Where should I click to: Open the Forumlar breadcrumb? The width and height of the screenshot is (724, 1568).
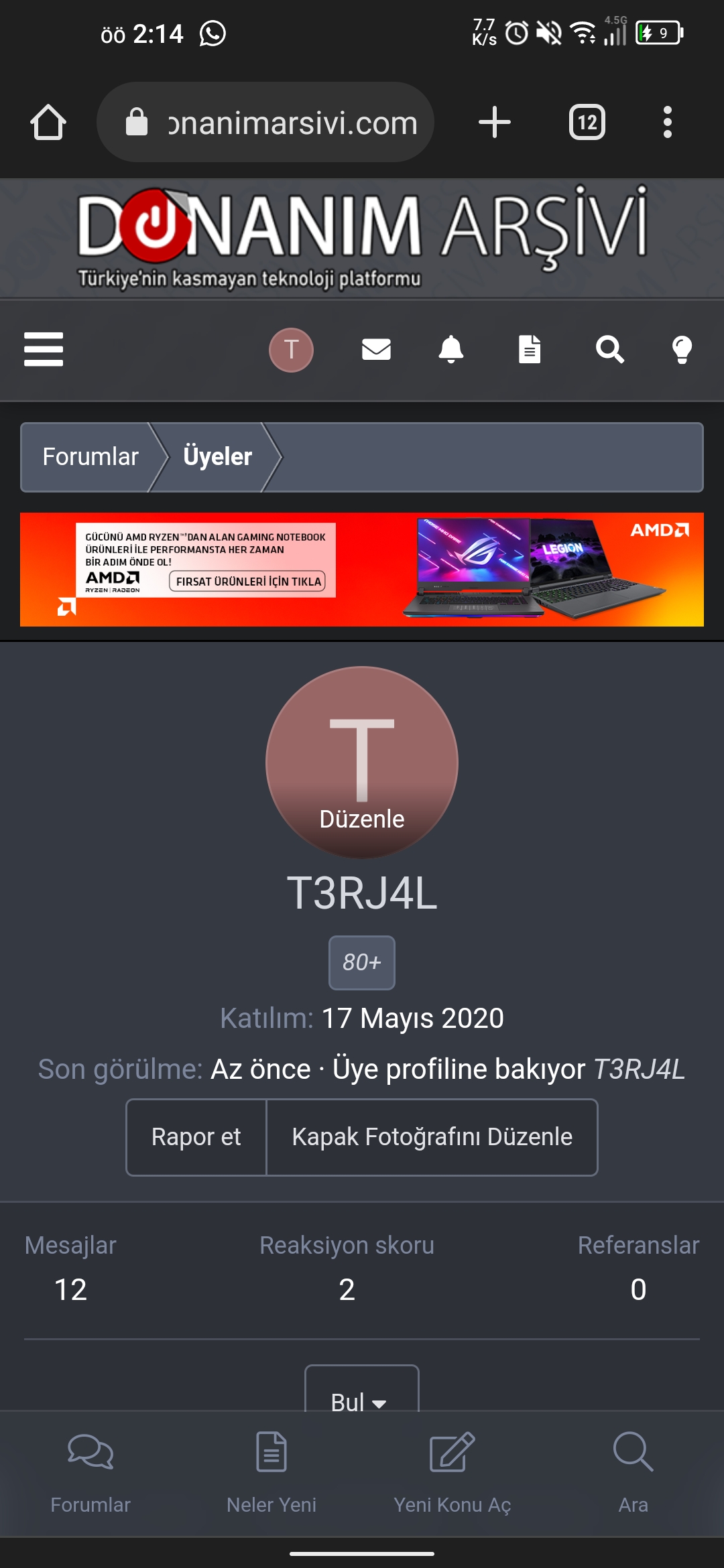coord(90,457)
